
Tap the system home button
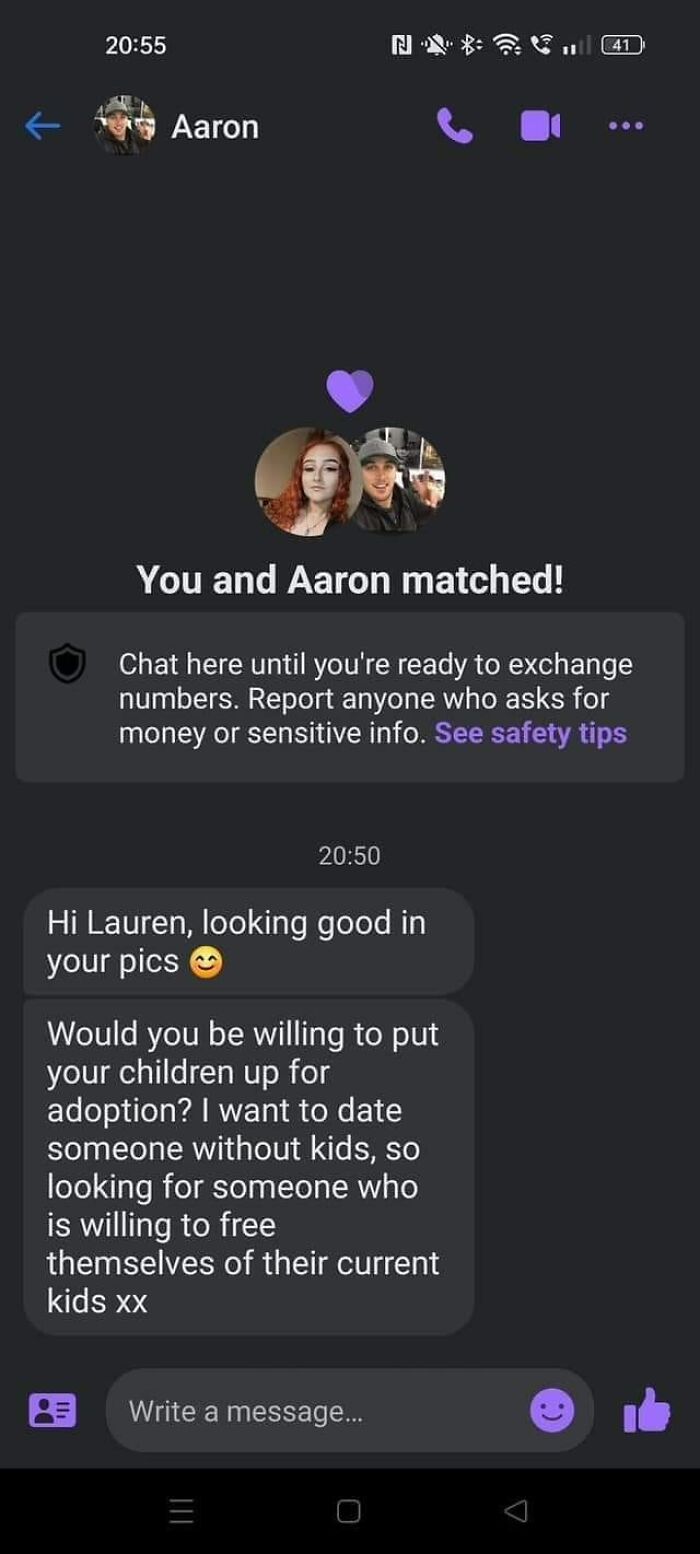coord(348,1510)
